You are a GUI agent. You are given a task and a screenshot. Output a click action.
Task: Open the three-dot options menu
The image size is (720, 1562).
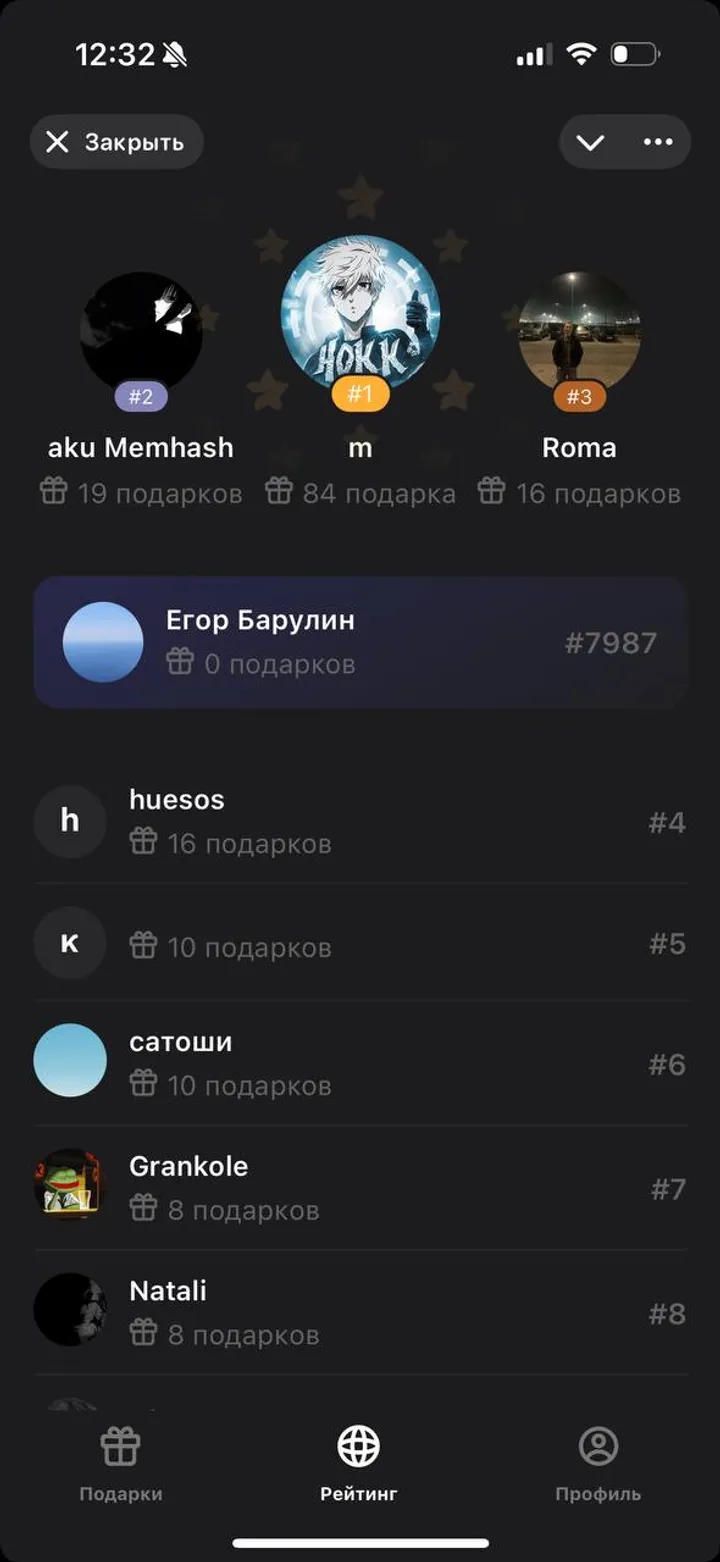click(657, 141)
